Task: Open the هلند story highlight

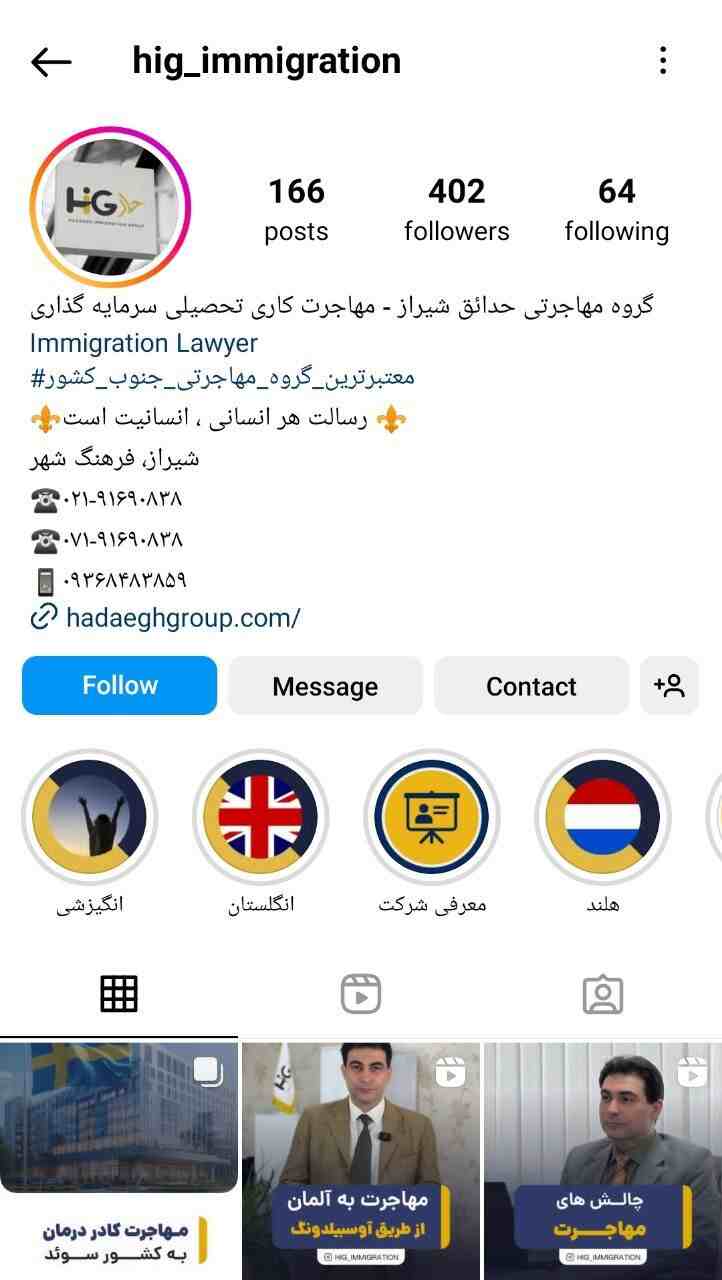Action: point(603,817)
